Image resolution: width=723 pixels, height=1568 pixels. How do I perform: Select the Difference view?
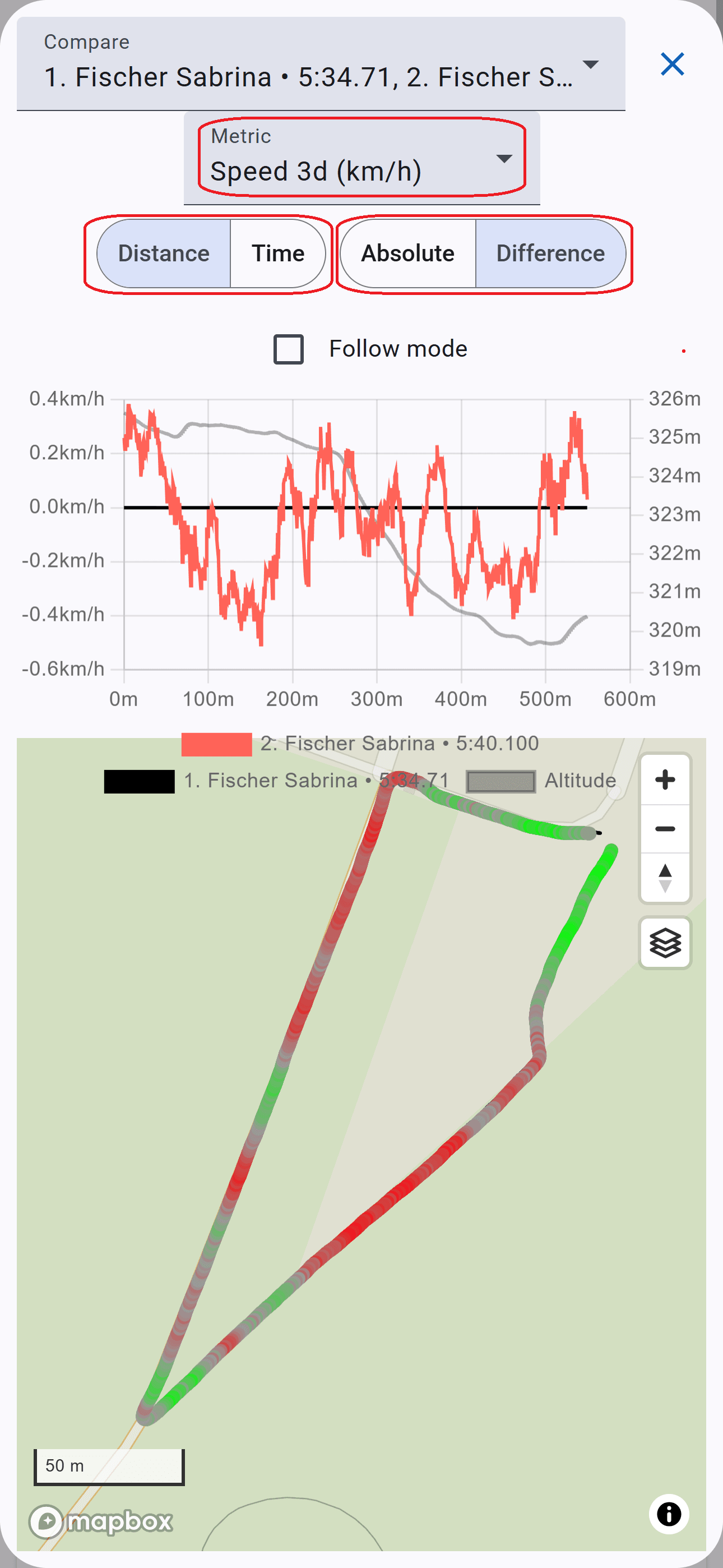tap(551, 253)
